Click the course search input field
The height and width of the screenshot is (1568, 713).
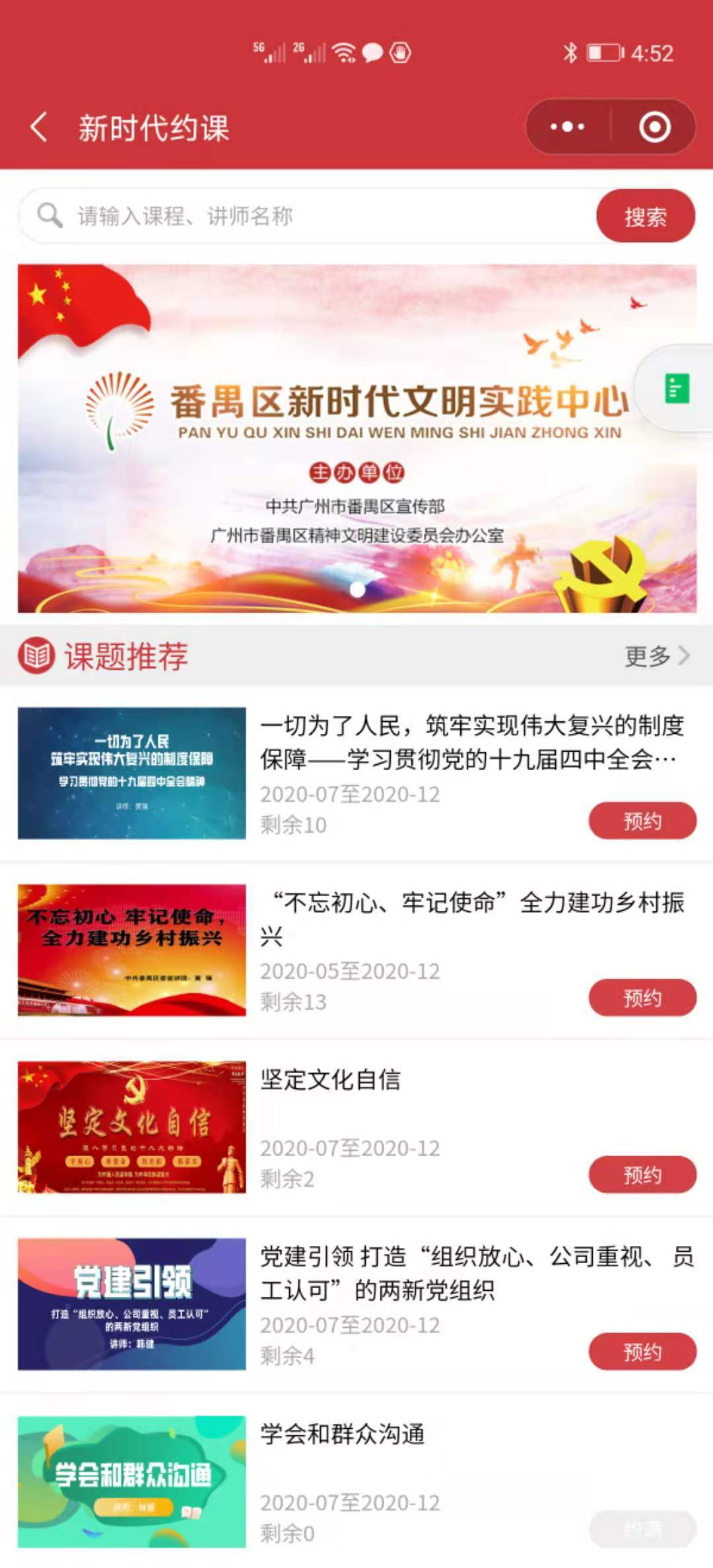point(264,216)
